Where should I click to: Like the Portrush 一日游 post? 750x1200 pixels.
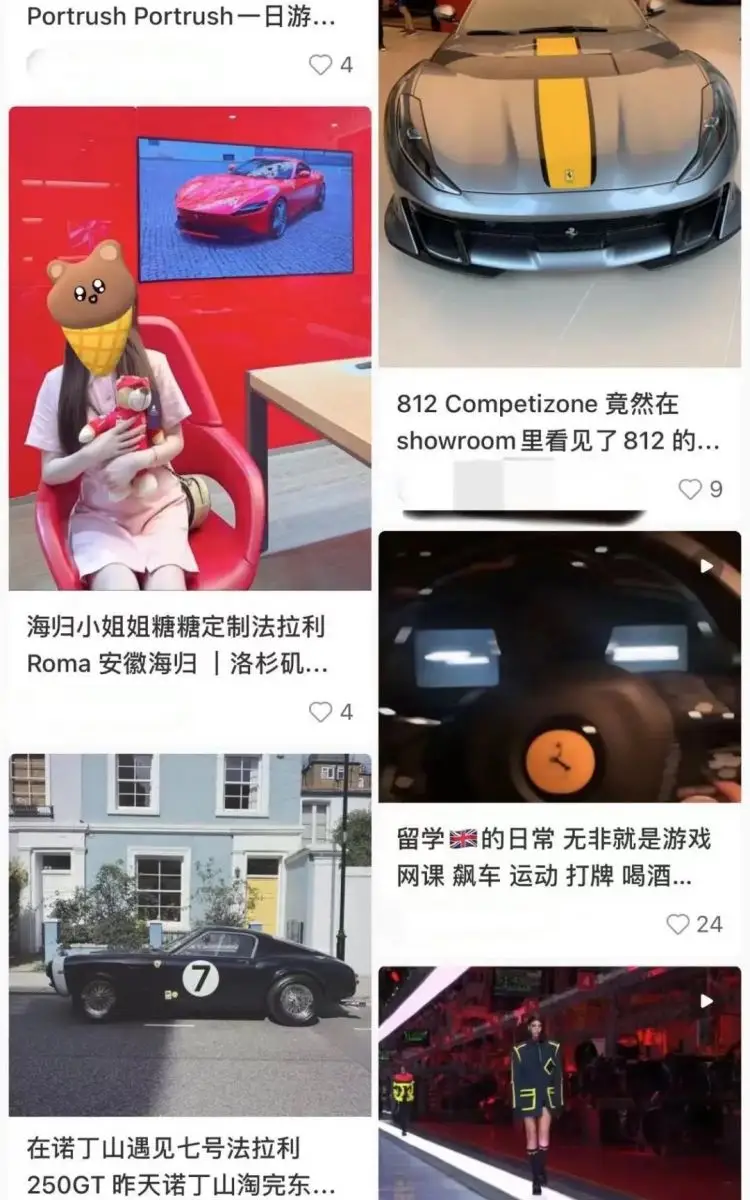pyautogui.click(x=320, y=65)
